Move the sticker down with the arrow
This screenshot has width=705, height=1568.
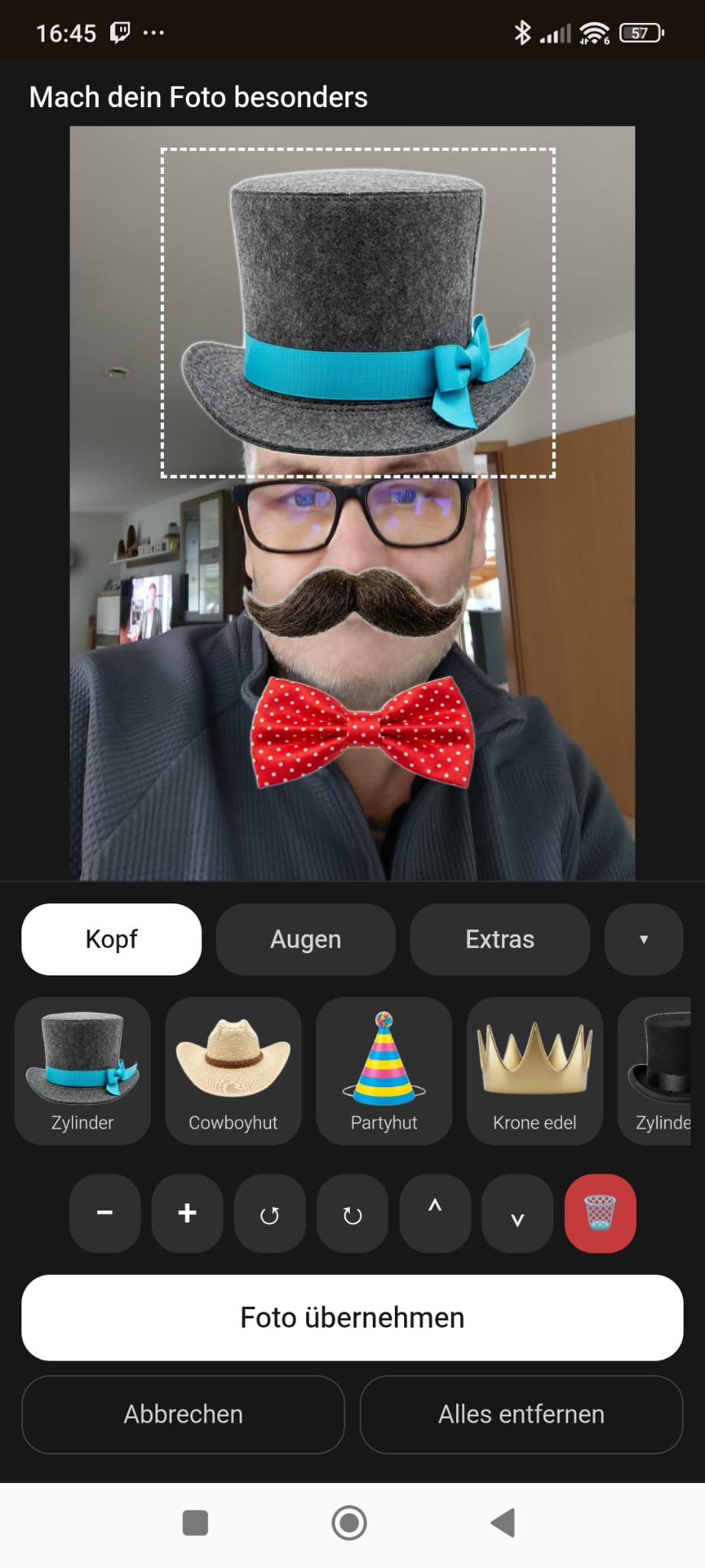click(x=518, y=1214)
